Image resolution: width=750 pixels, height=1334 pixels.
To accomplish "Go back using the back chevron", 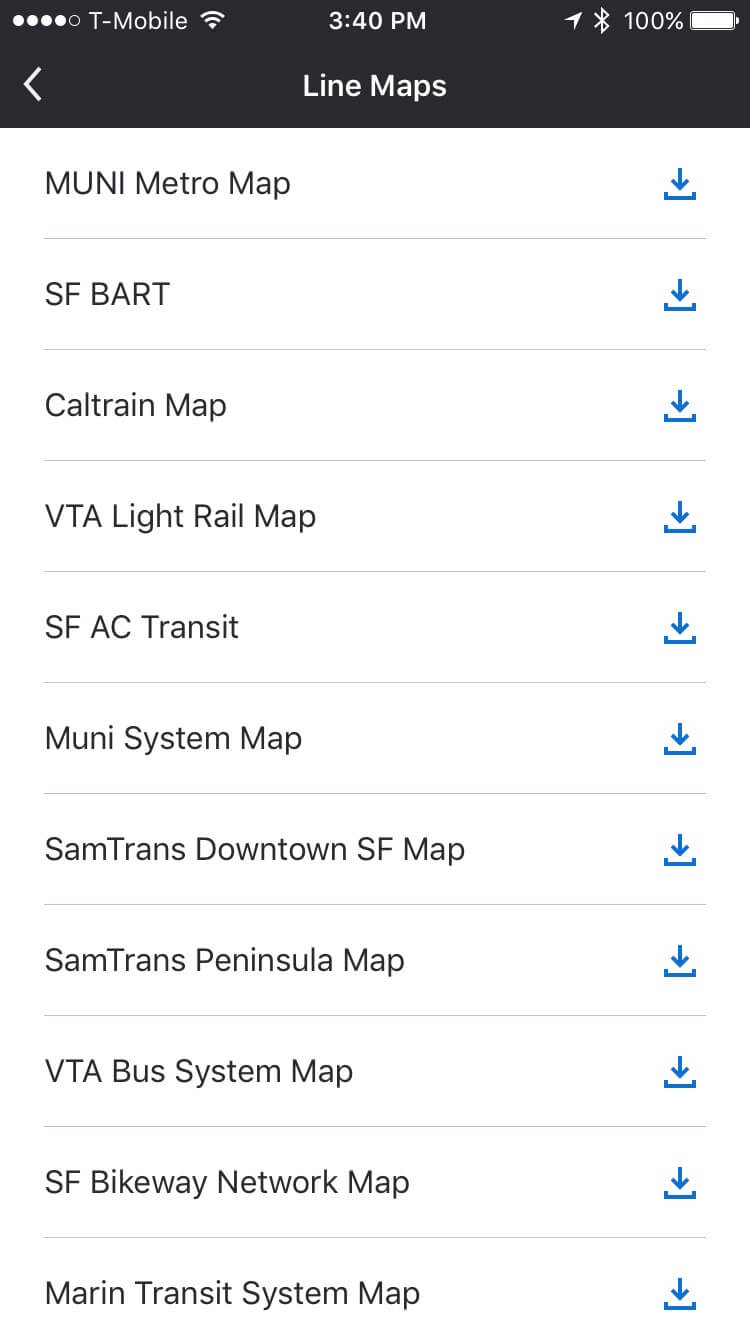I will coord(33,85).
